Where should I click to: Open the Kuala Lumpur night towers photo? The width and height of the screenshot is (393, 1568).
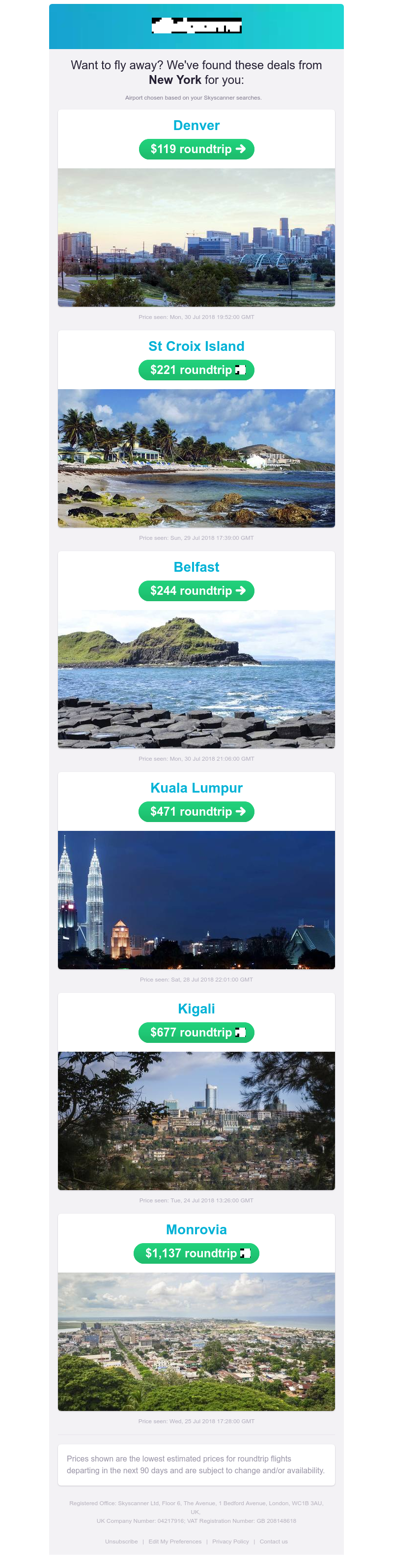(x=196, y=900)
